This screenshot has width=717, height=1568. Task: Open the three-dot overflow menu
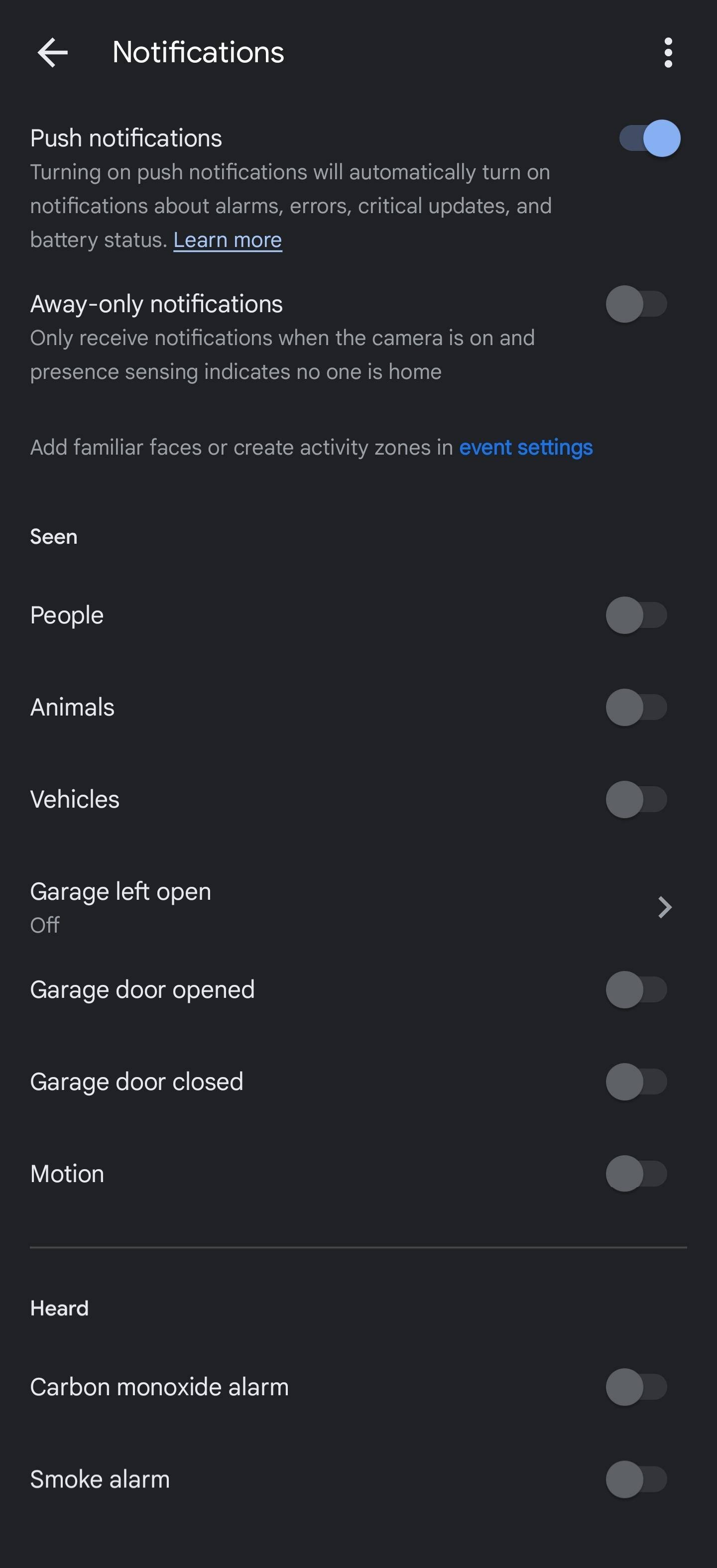668,53
